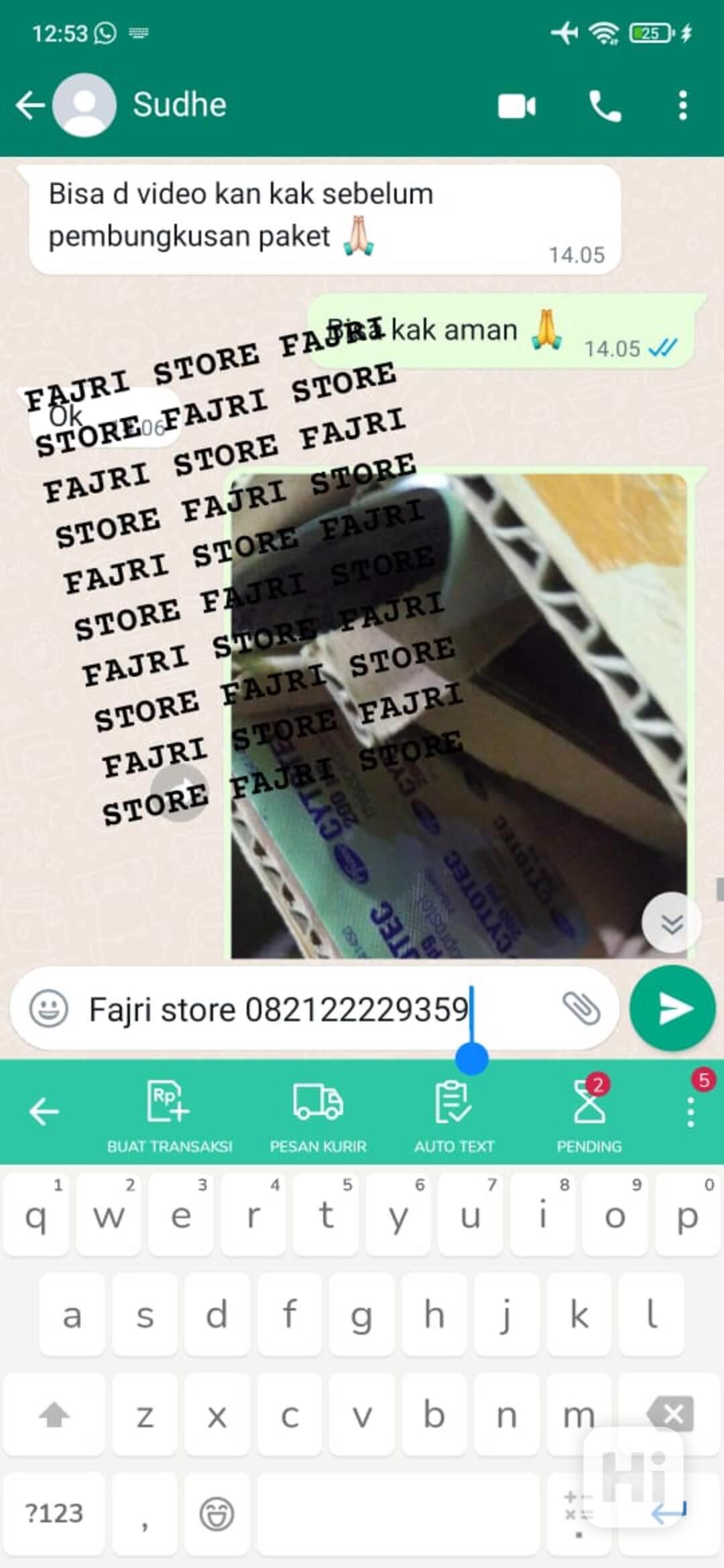Open the emoji picker in the message box
The image size is (724, 1568).
tap(49, 1008)
